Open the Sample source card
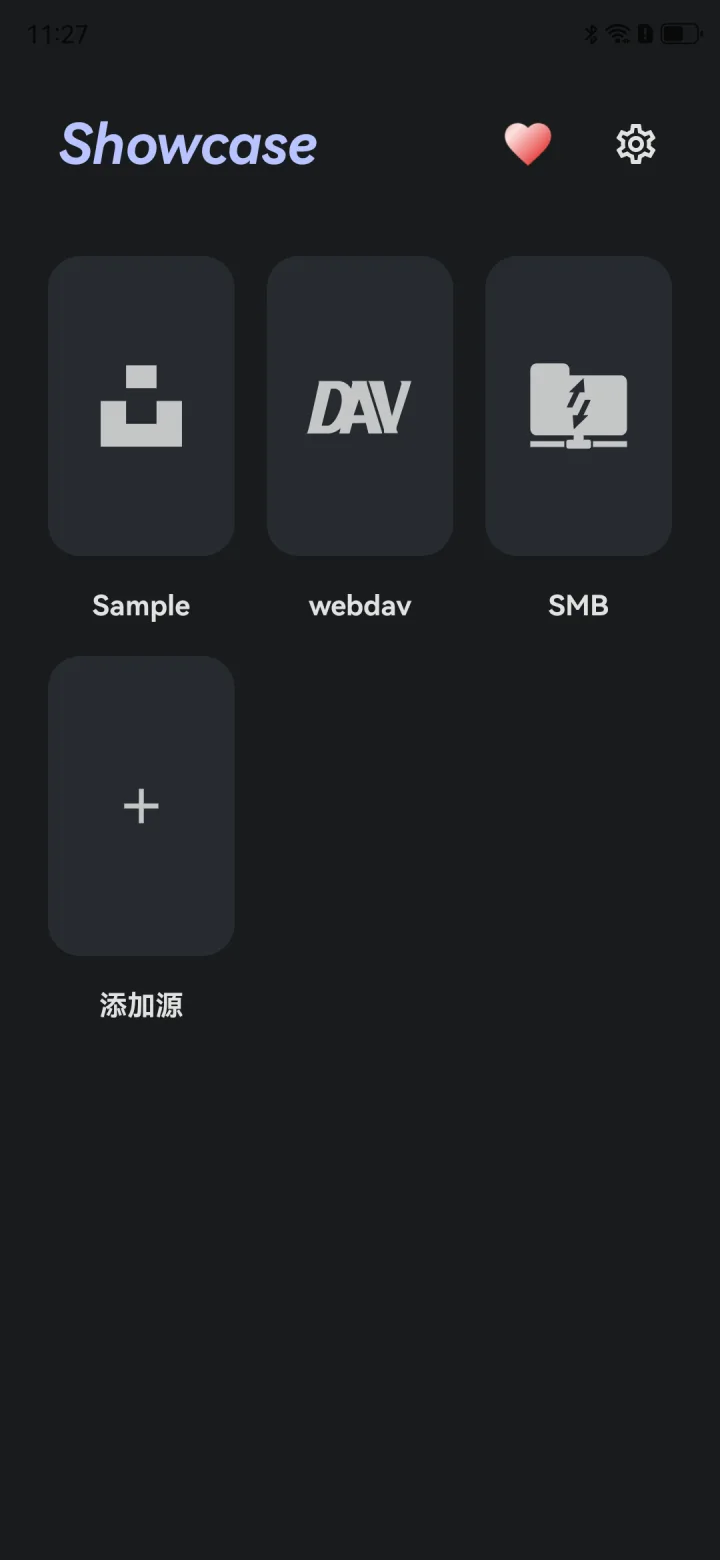This screenshot has height=1560, width=720. (141, 406)
